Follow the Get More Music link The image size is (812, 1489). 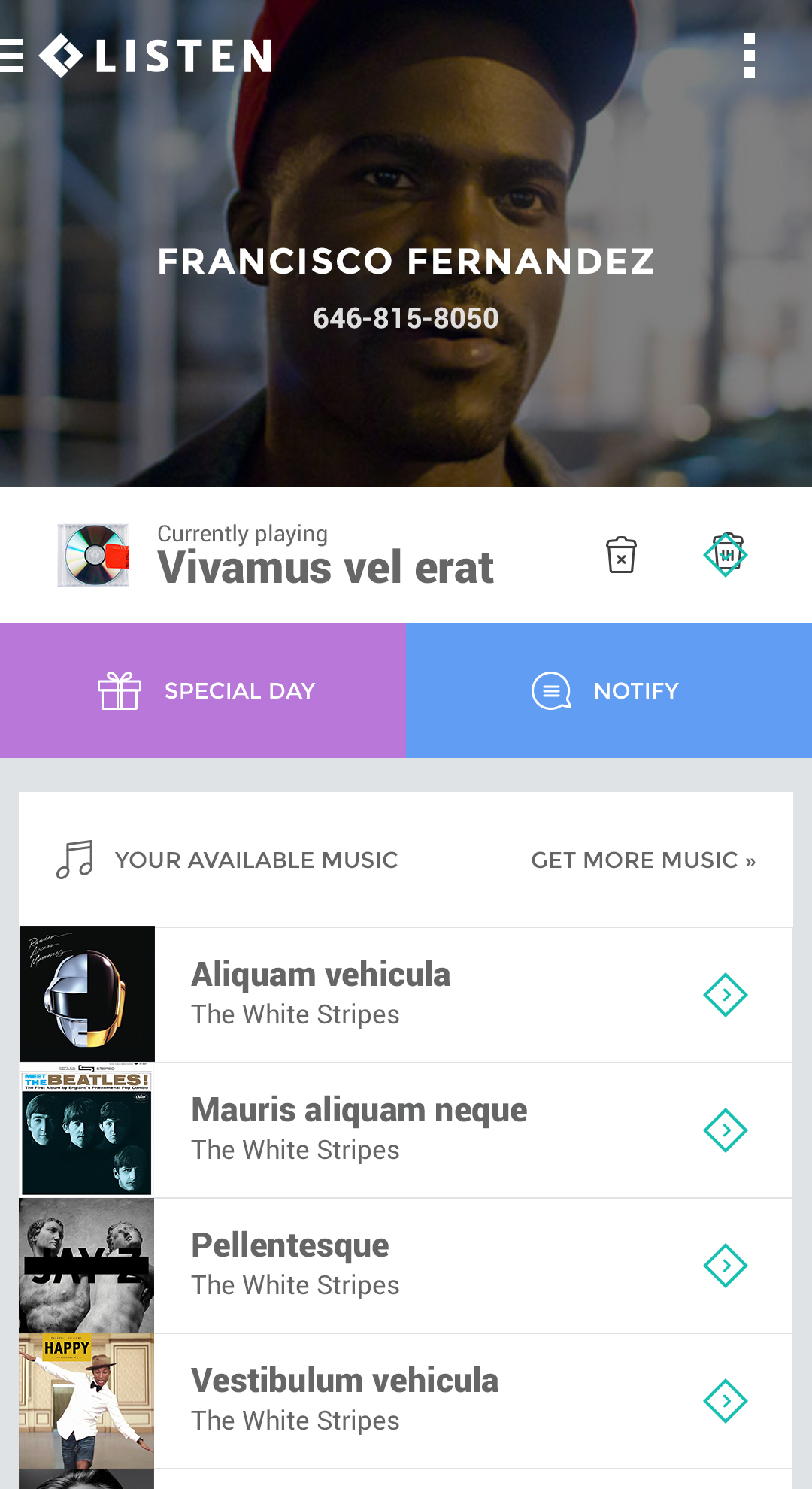click(643, 860)
